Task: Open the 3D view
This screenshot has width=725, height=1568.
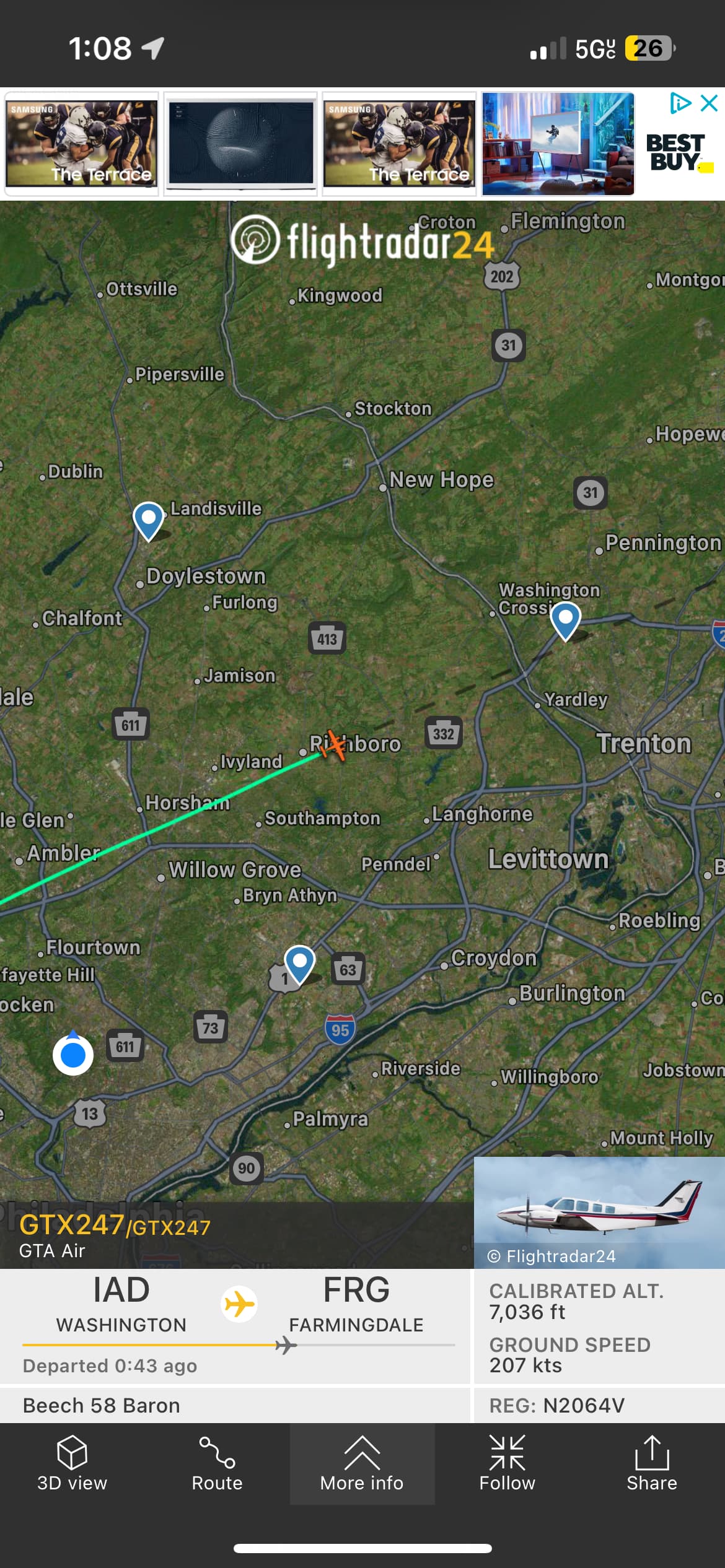Action: click(72, 1464)
